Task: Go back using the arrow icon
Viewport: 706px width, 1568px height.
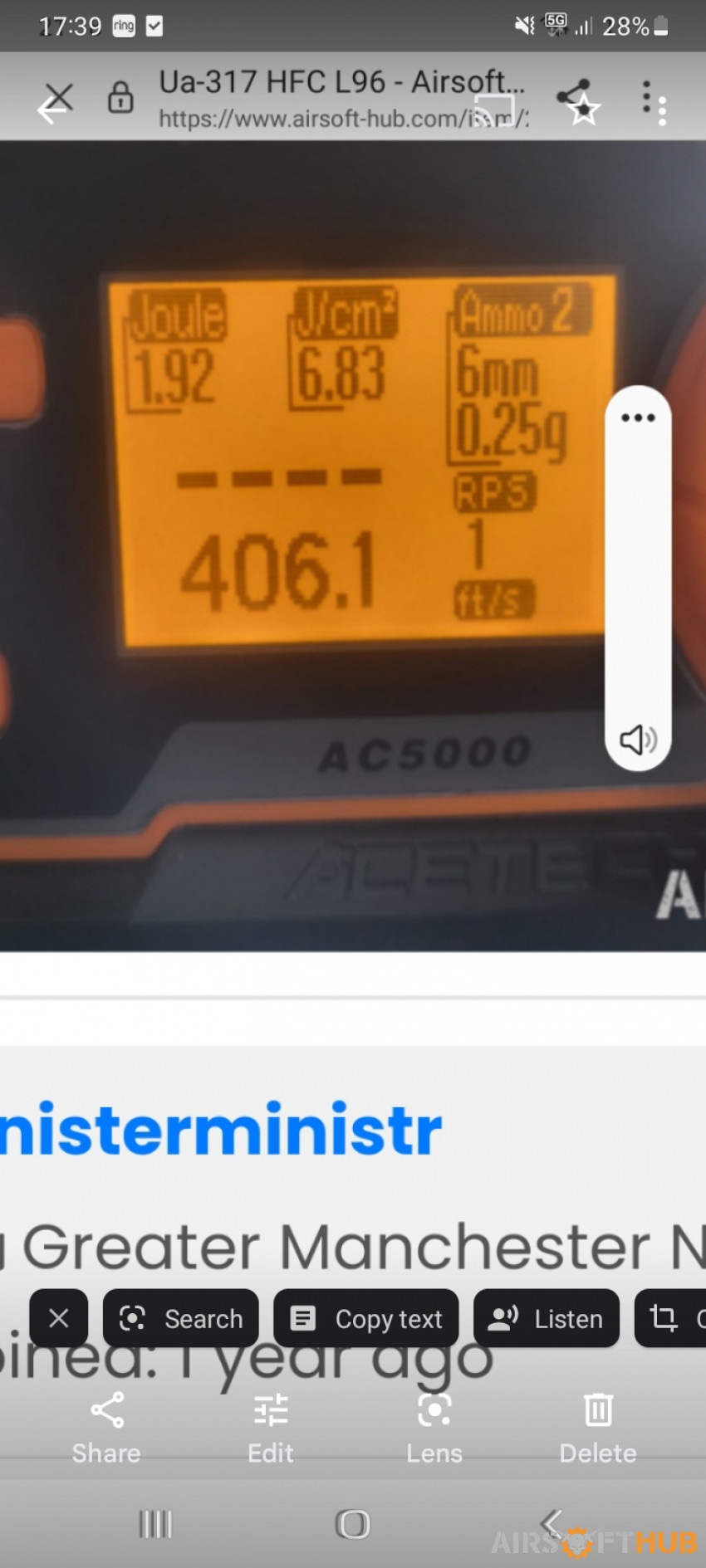Action: point(50,108)
